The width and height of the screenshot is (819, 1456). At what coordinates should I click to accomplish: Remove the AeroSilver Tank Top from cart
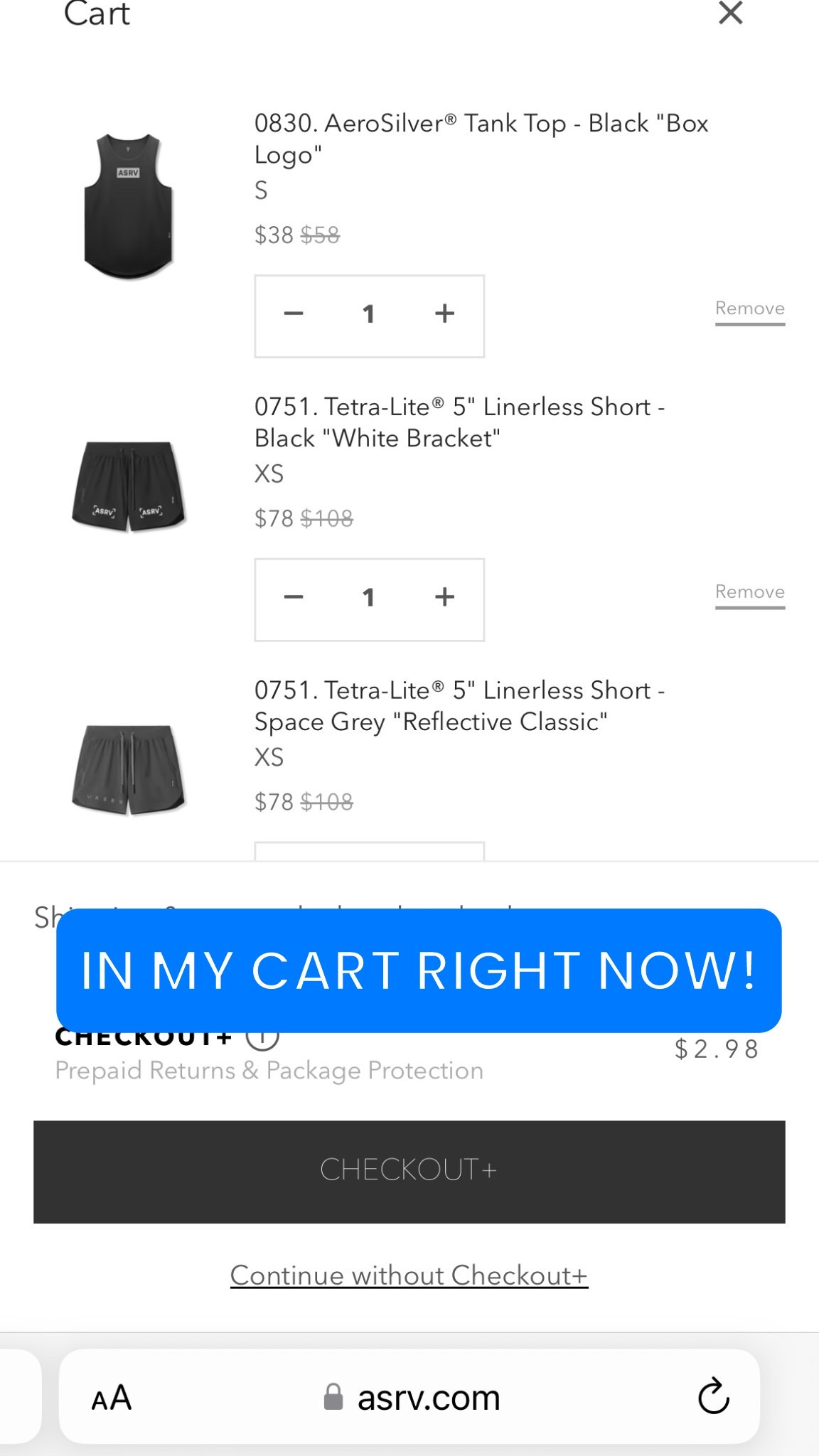tap(749, 309)
